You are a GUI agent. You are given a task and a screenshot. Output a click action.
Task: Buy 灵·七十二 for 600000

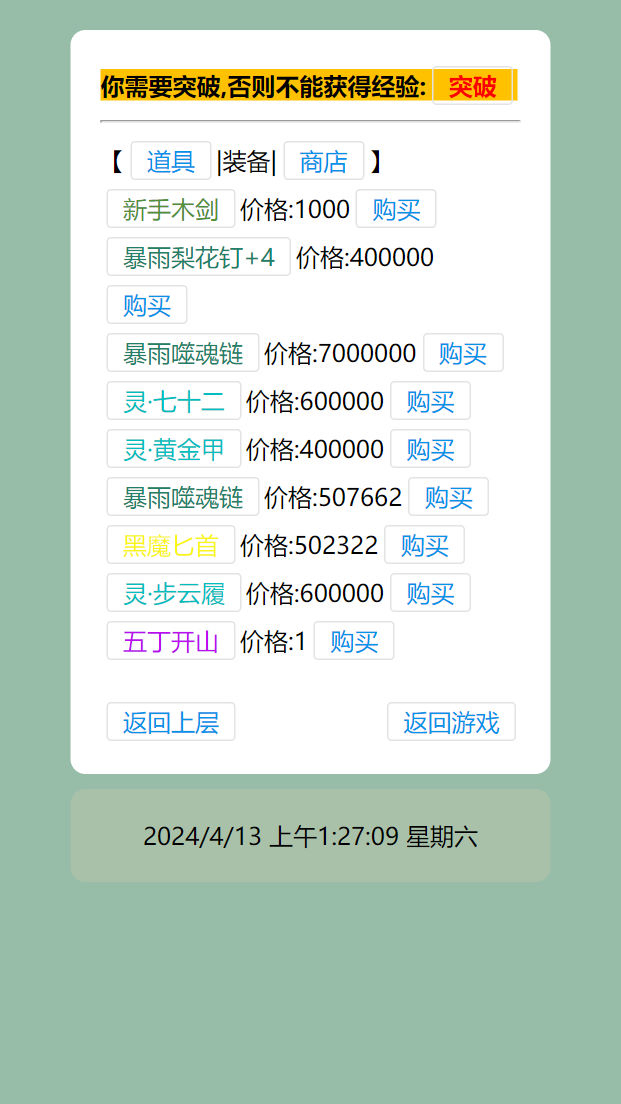click(x=430, y=401)
